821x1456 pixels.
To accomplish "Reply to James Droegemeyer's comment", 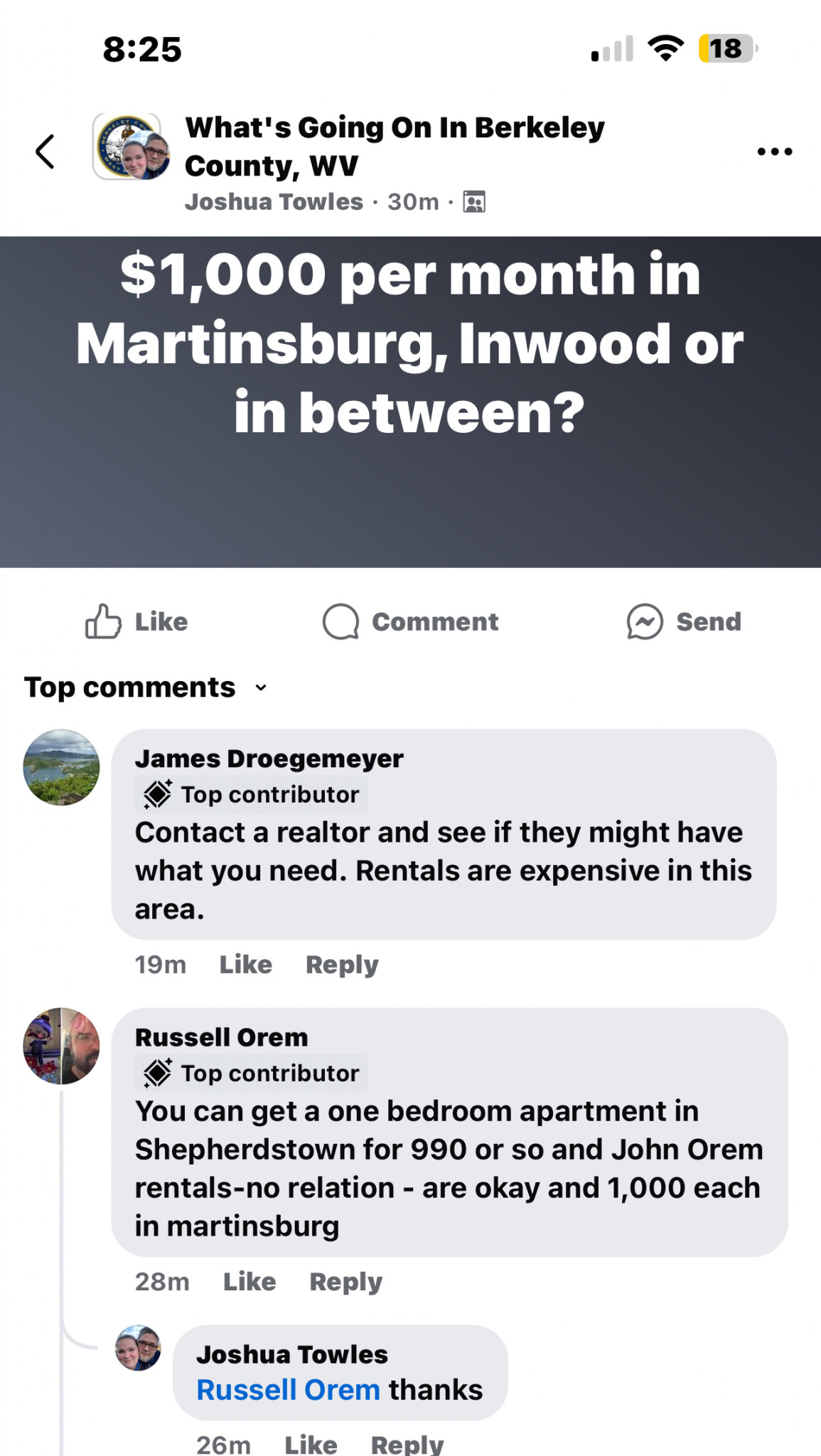I will point(342,965).
